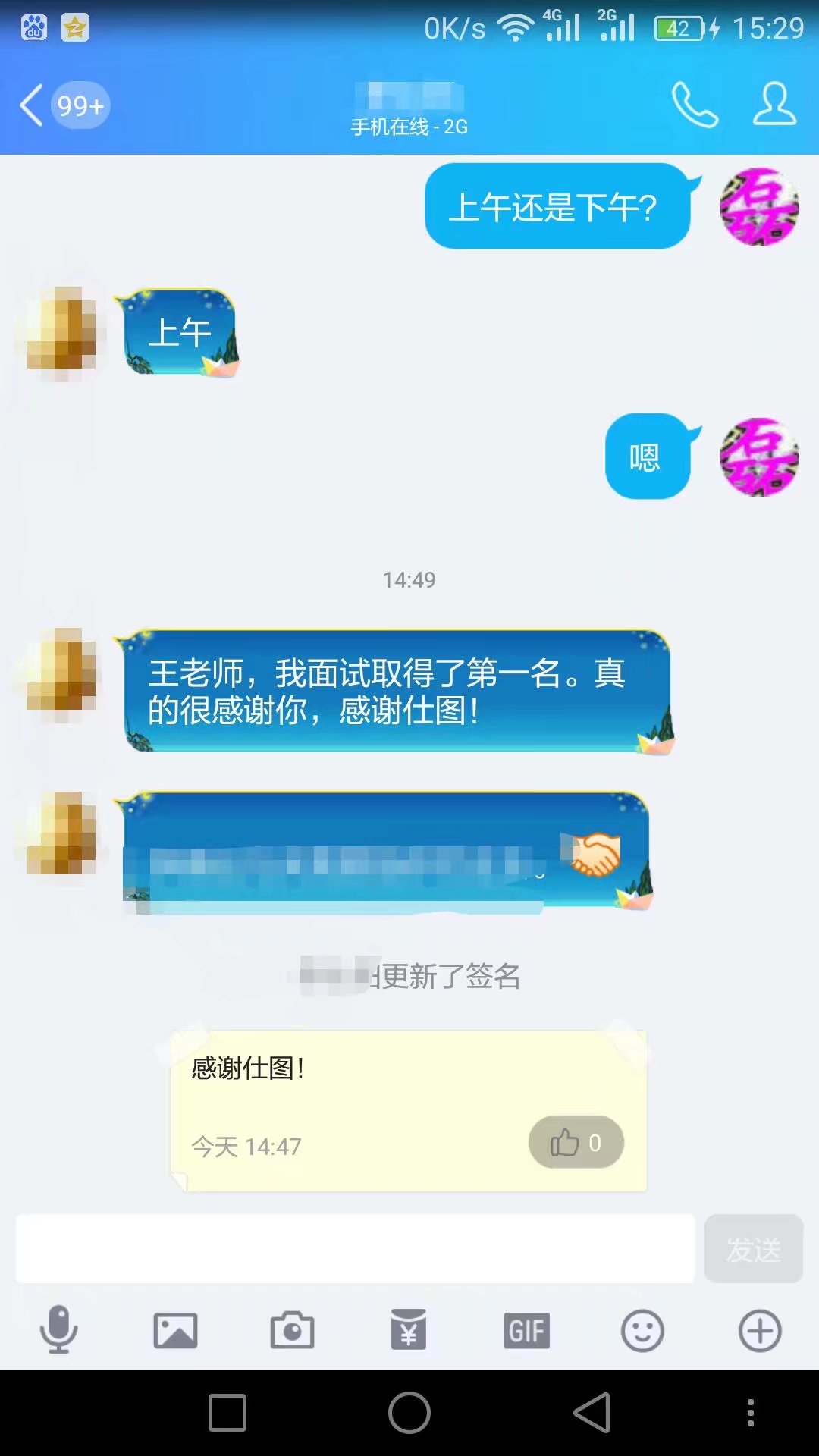
Task: Open the GIF picker
Action: pos(526,1330)
